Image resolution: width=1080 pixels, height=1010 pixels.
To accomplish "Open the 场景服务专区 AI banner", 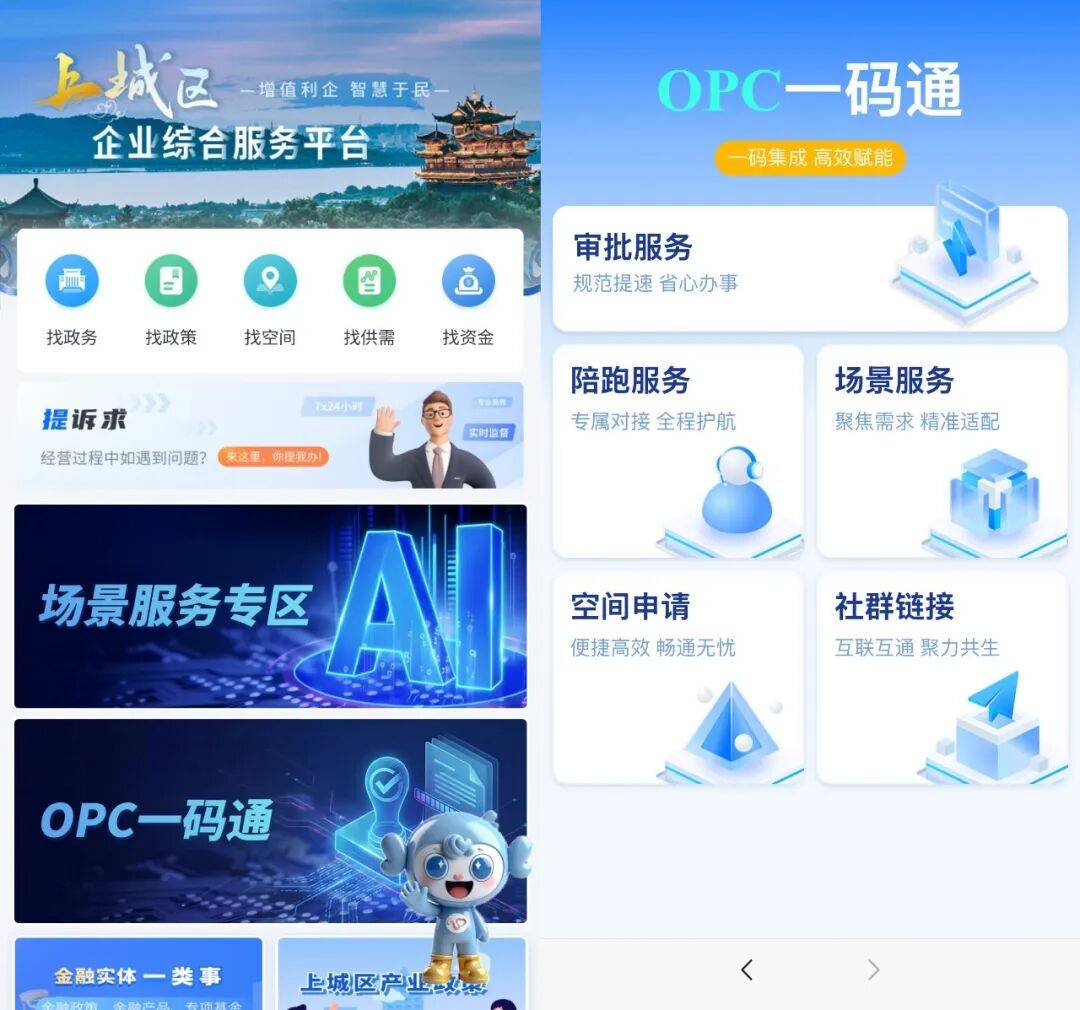I will (270, 606).
